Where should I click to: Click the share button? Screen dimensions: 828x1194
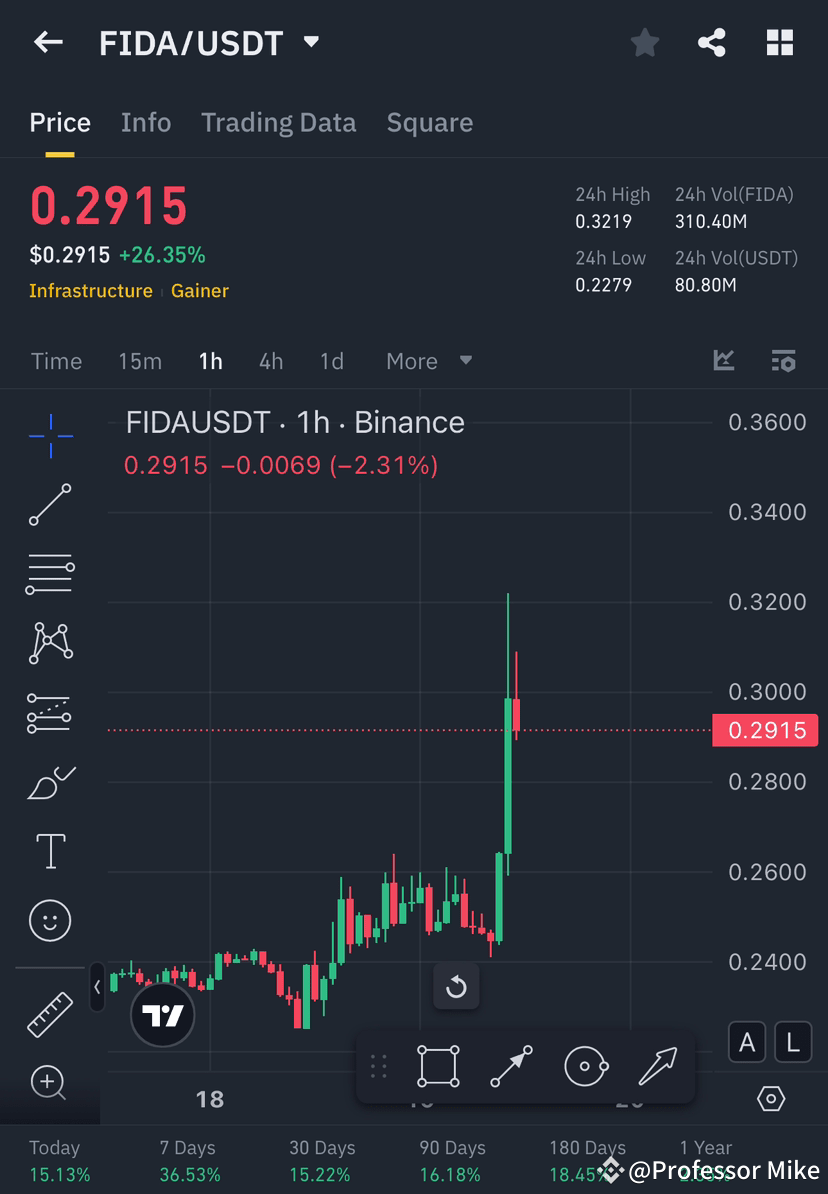click(x=712, y=42)
